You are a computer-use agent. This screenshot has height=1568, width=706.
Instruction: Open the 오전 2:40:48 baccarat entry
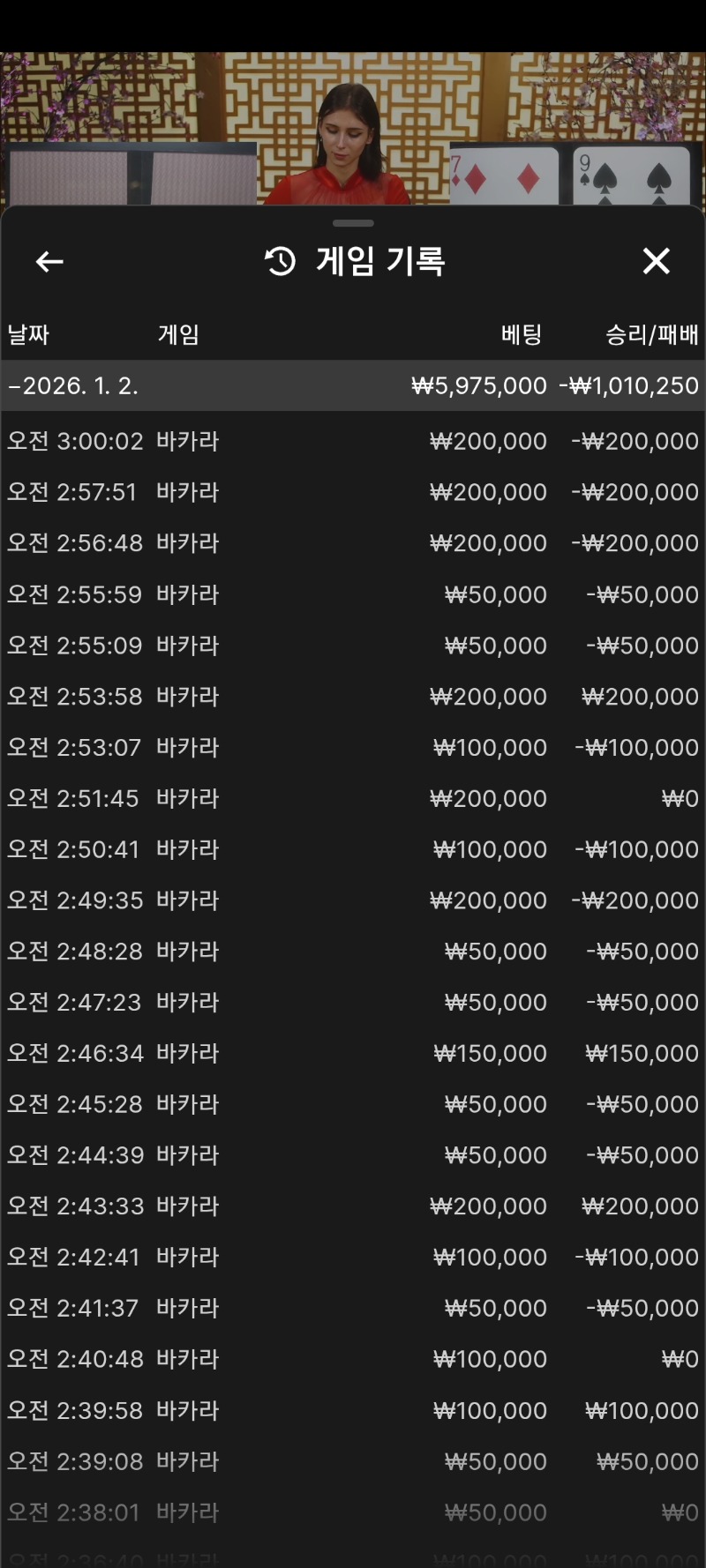pyautogui.click(x=353, y=1359)
